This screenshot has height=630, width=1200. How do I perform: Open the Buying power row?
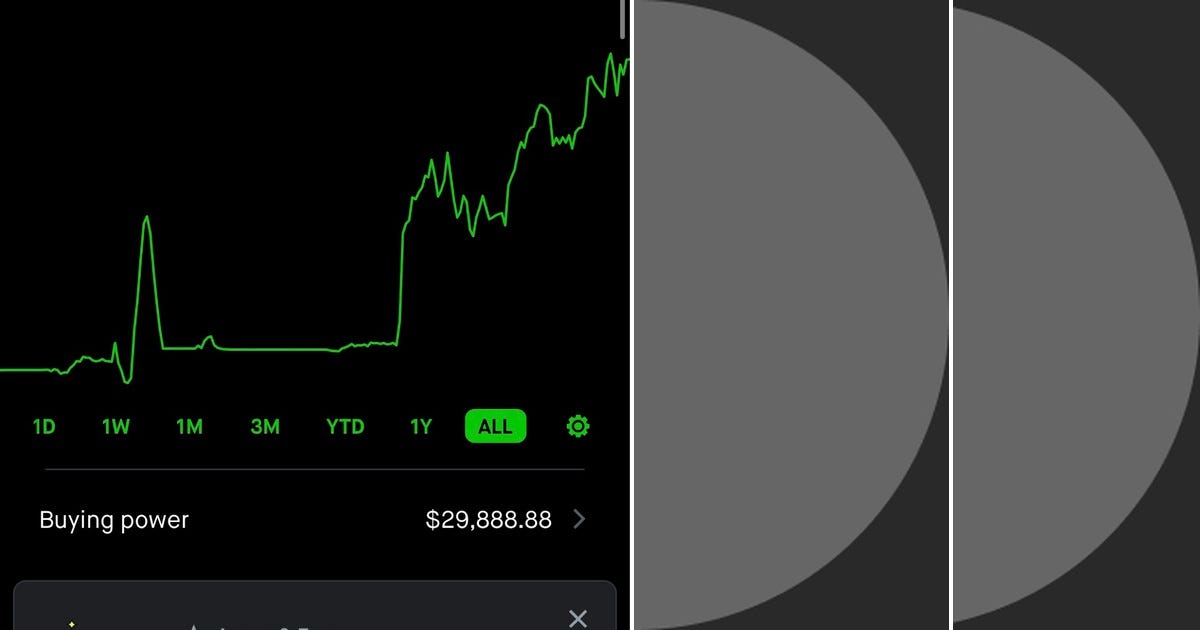[x=312, y=520]
